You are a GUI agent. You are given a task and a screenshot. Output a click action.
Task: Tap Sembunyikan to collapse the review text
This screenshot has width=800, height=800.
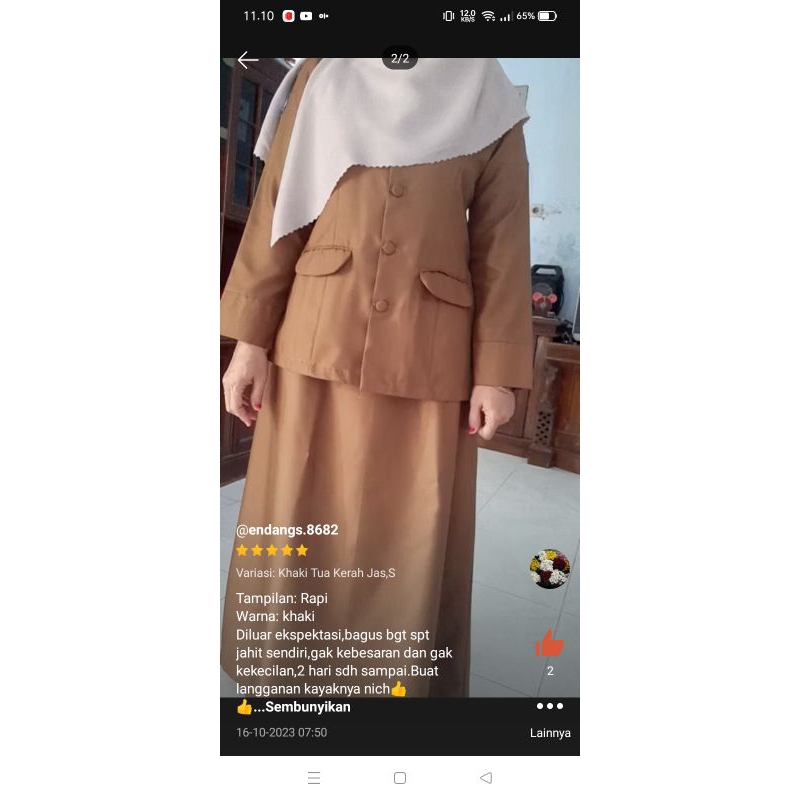[x=307, y=707]
